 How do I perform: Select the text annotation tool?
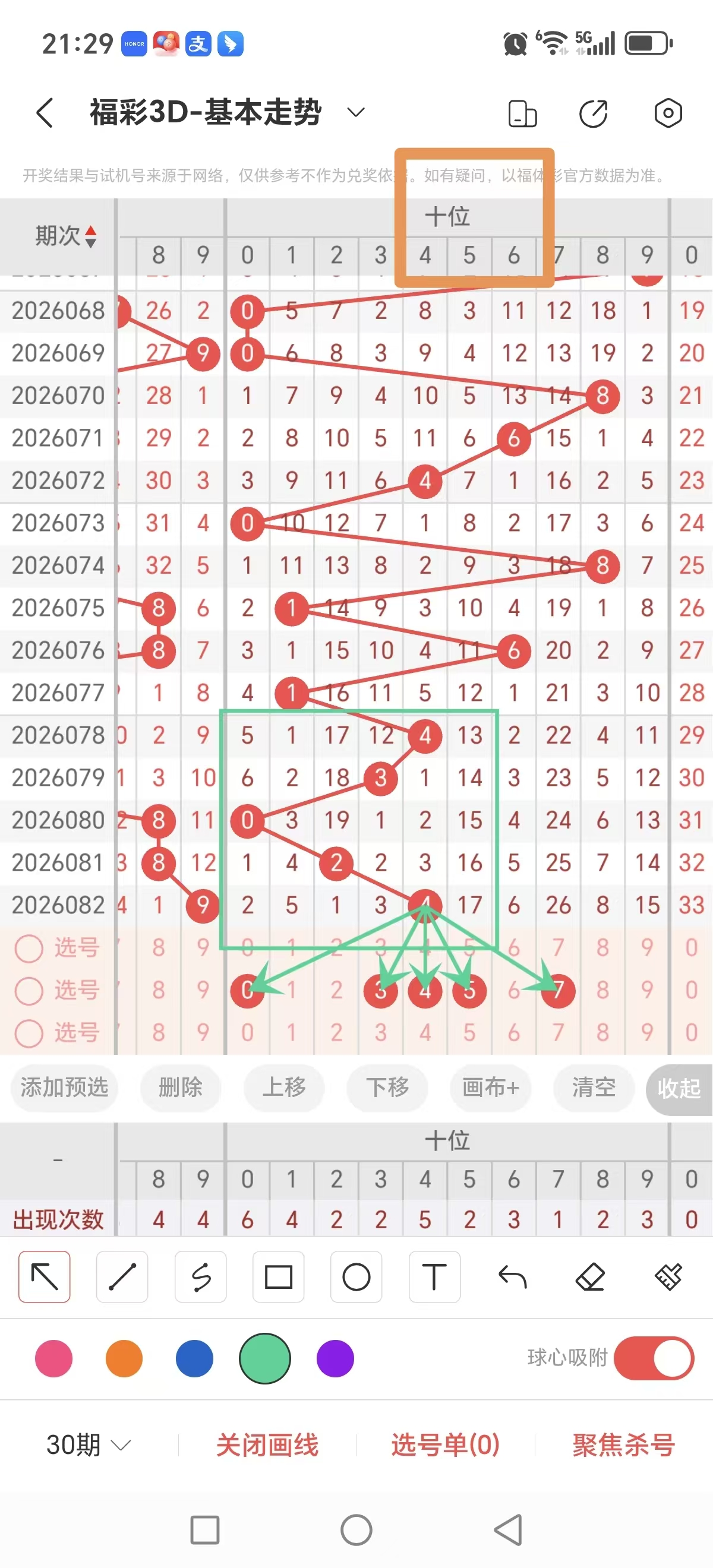(x=434, y=1278)
